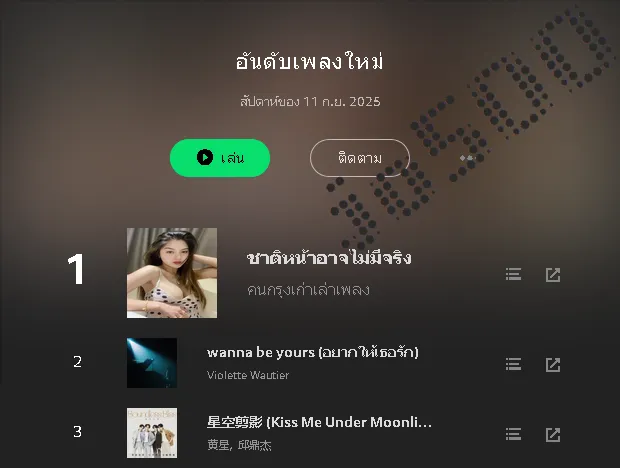
Task: Open more options next to ติดตาม
Action: tap(465, 158)
